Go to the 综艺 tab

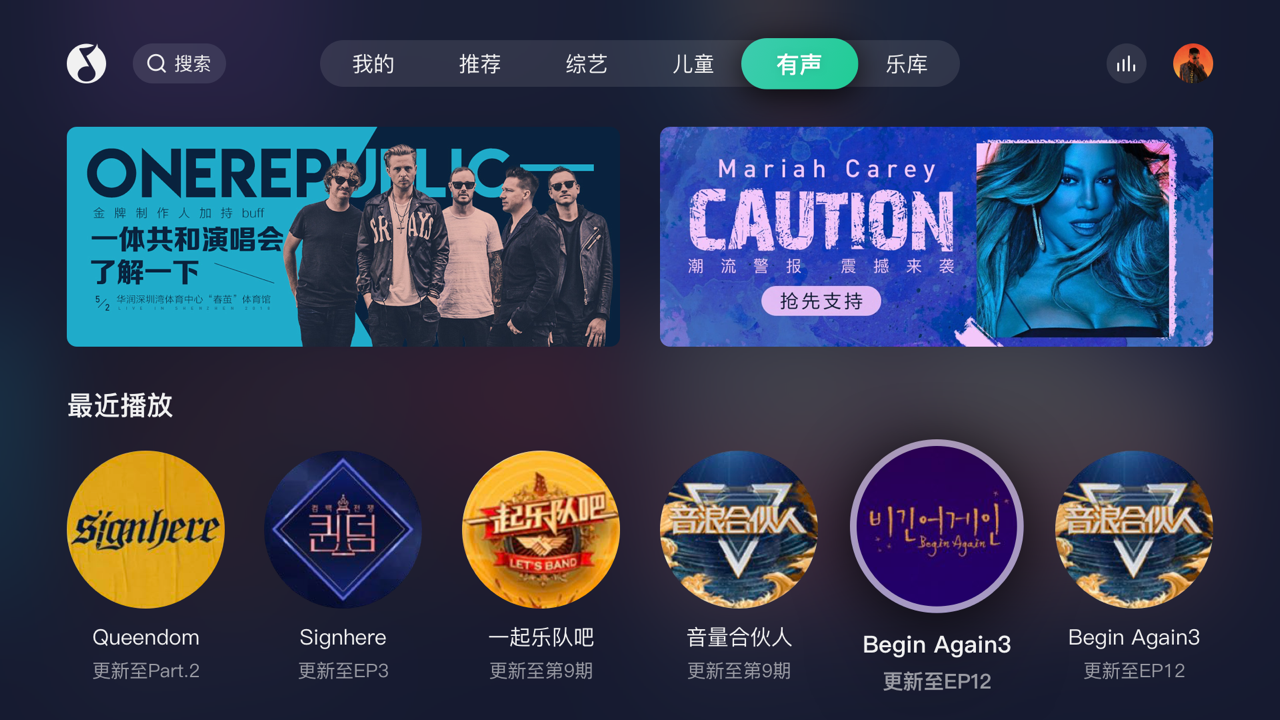[x=586, y=64]
